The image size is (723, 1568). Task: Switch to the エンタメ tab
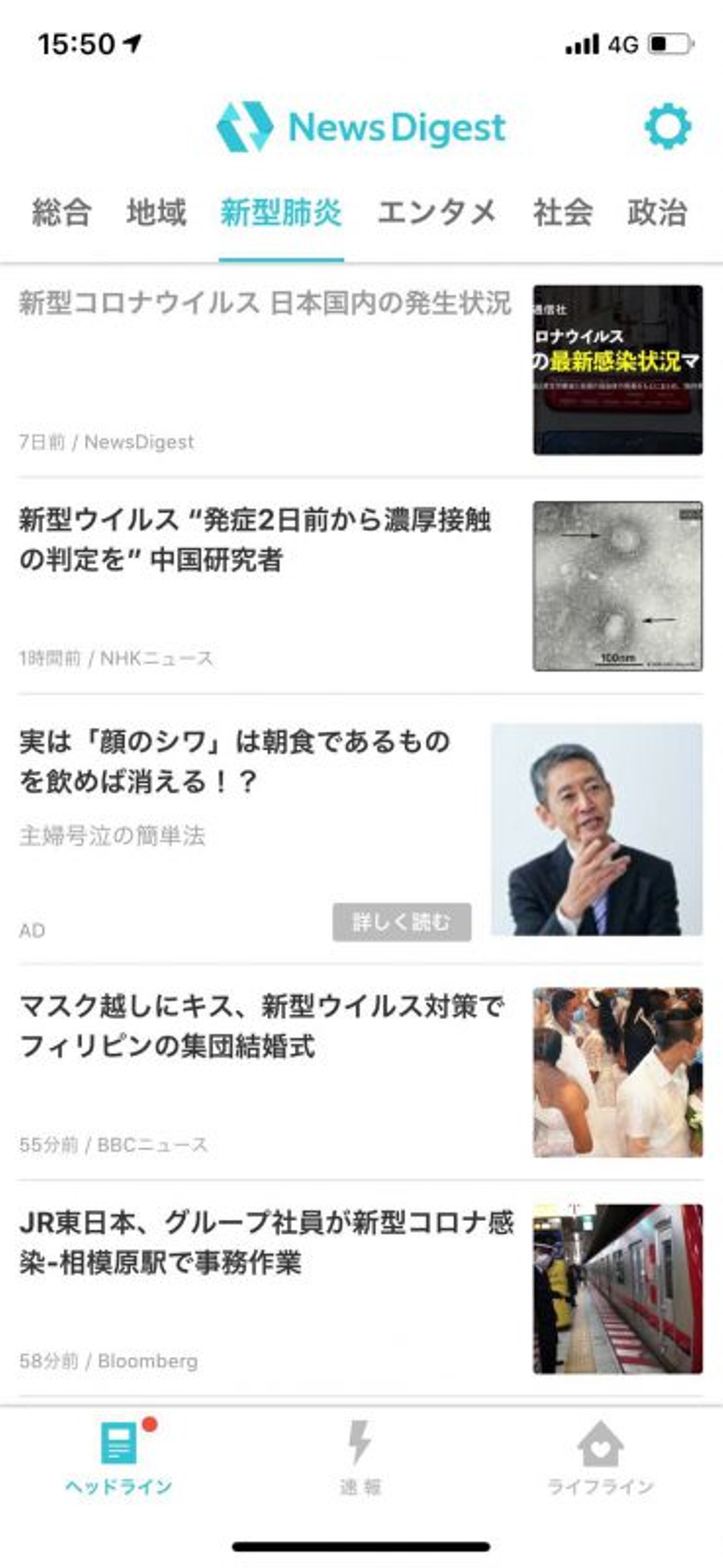[x=437, y=213]
